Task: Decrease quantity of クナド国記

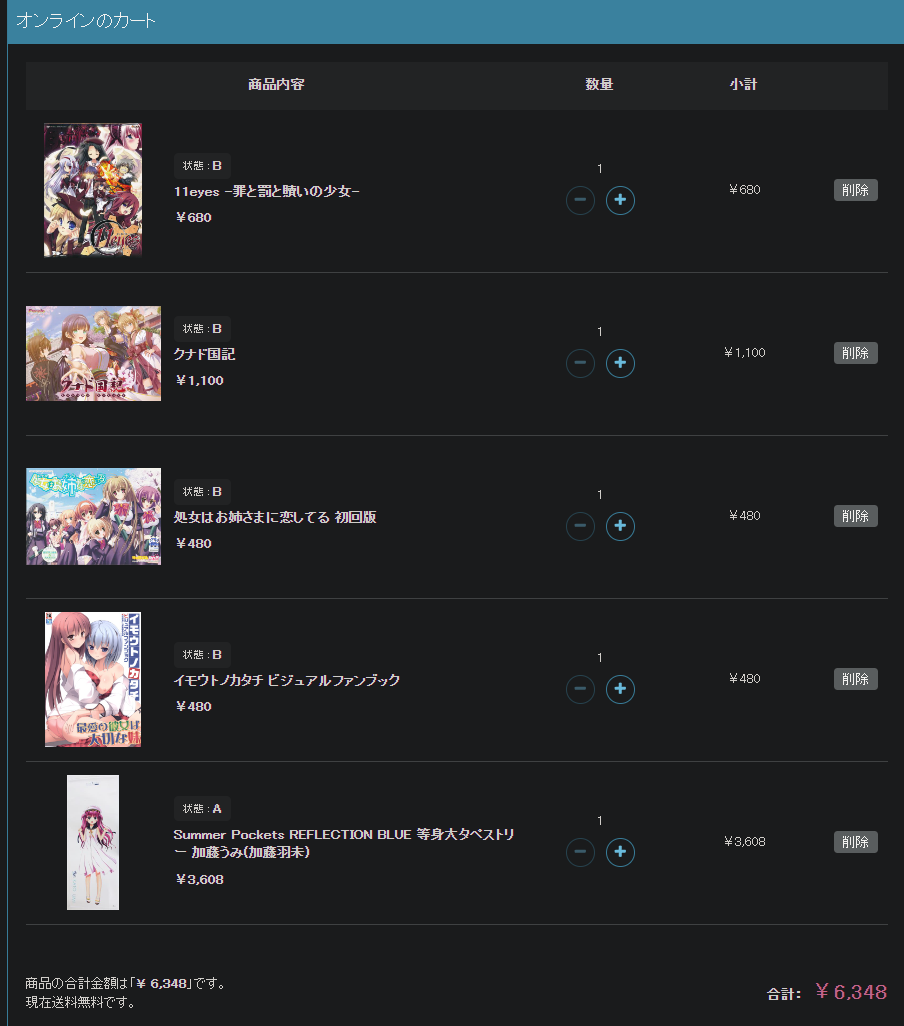Action: pos(580,363)
